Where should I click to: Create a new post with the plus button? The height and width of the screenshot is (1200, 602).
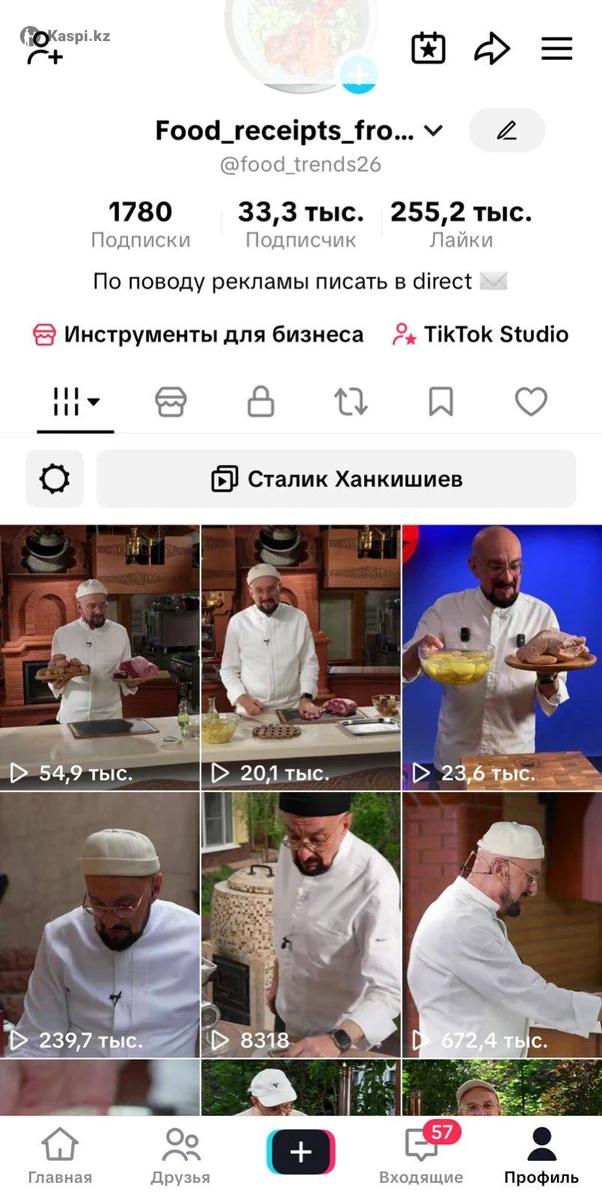coord(301,1152)
